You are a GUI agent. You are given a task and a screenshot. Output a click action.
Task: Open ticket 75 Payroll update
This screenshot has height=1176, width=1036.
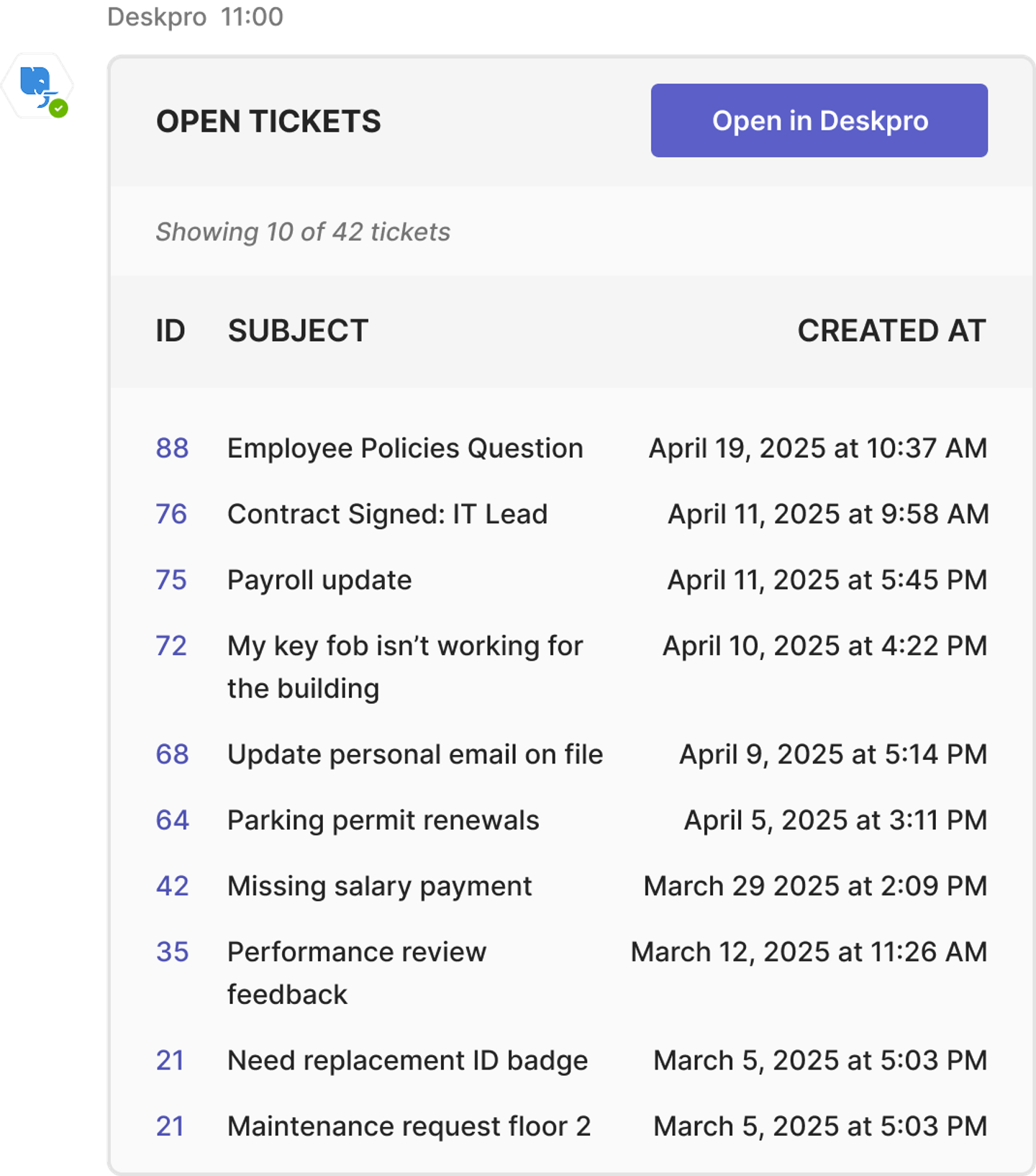(x=171, y=580)
